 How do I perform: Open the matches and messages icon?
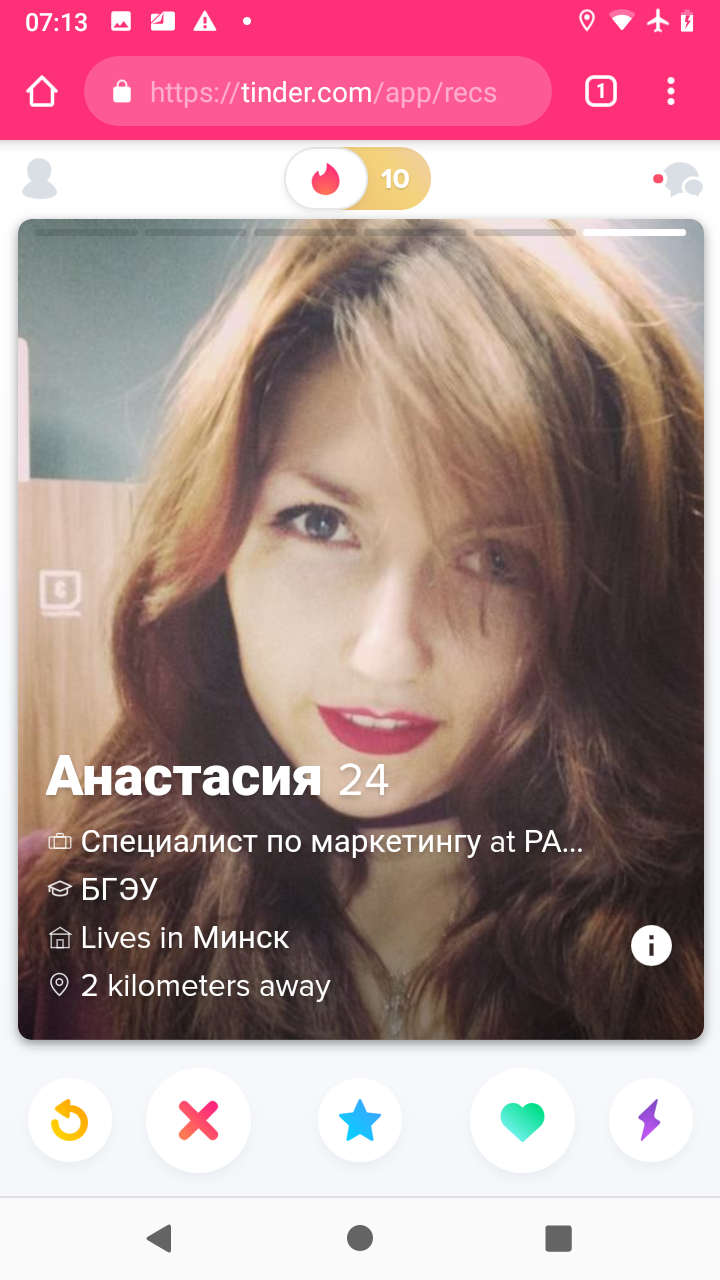click(x=678, y=180)
